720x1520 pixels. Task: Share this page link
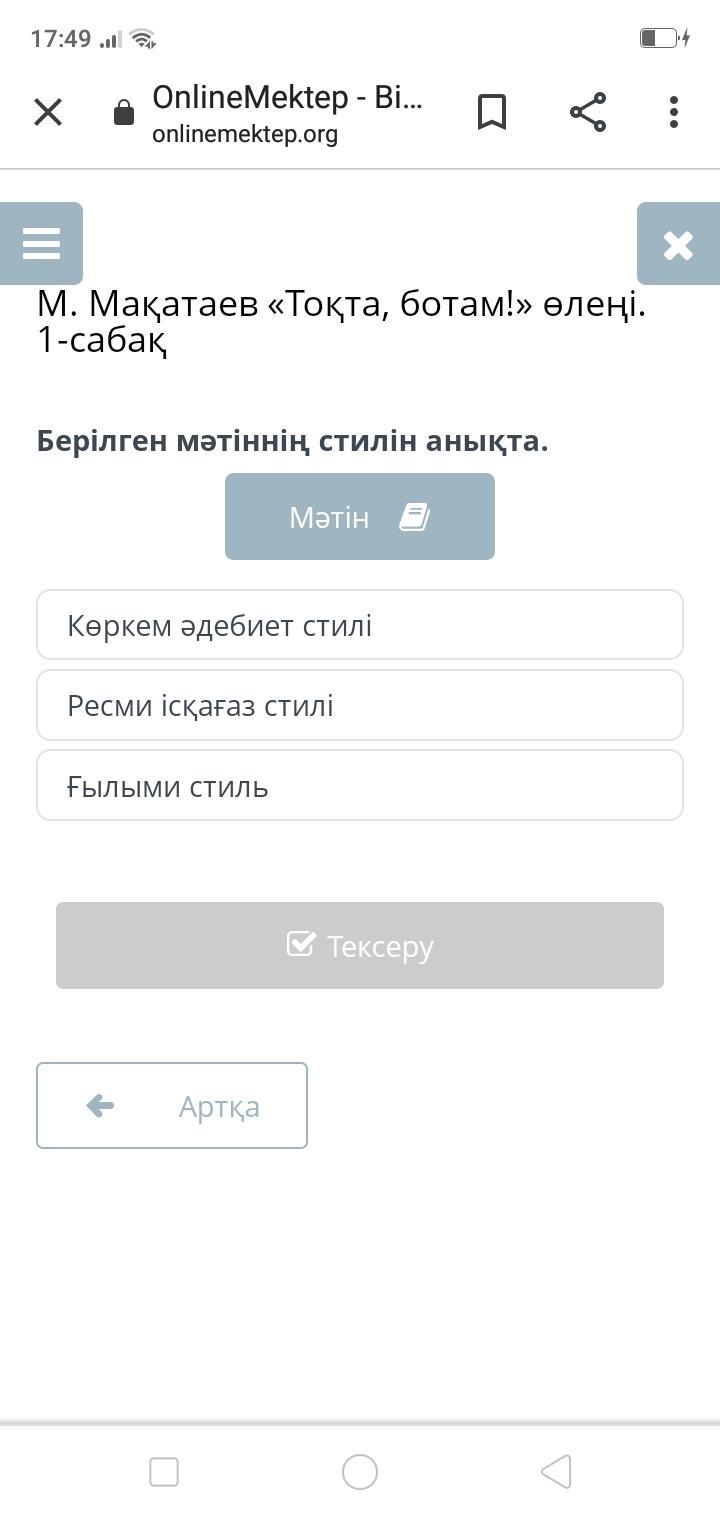click(x=588, y=112)
